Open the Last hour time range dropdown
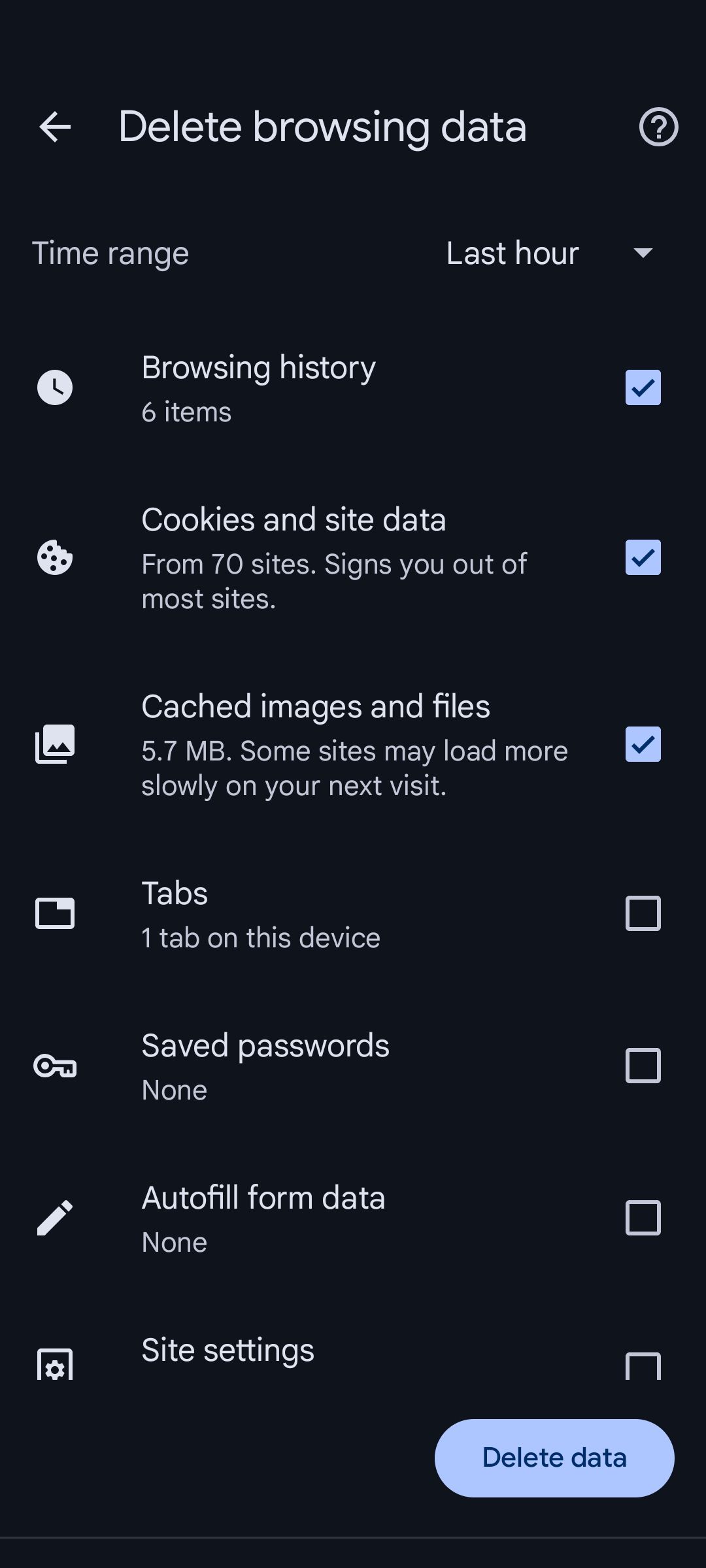This screenshot has width=706, height=1568. point(513,253)
